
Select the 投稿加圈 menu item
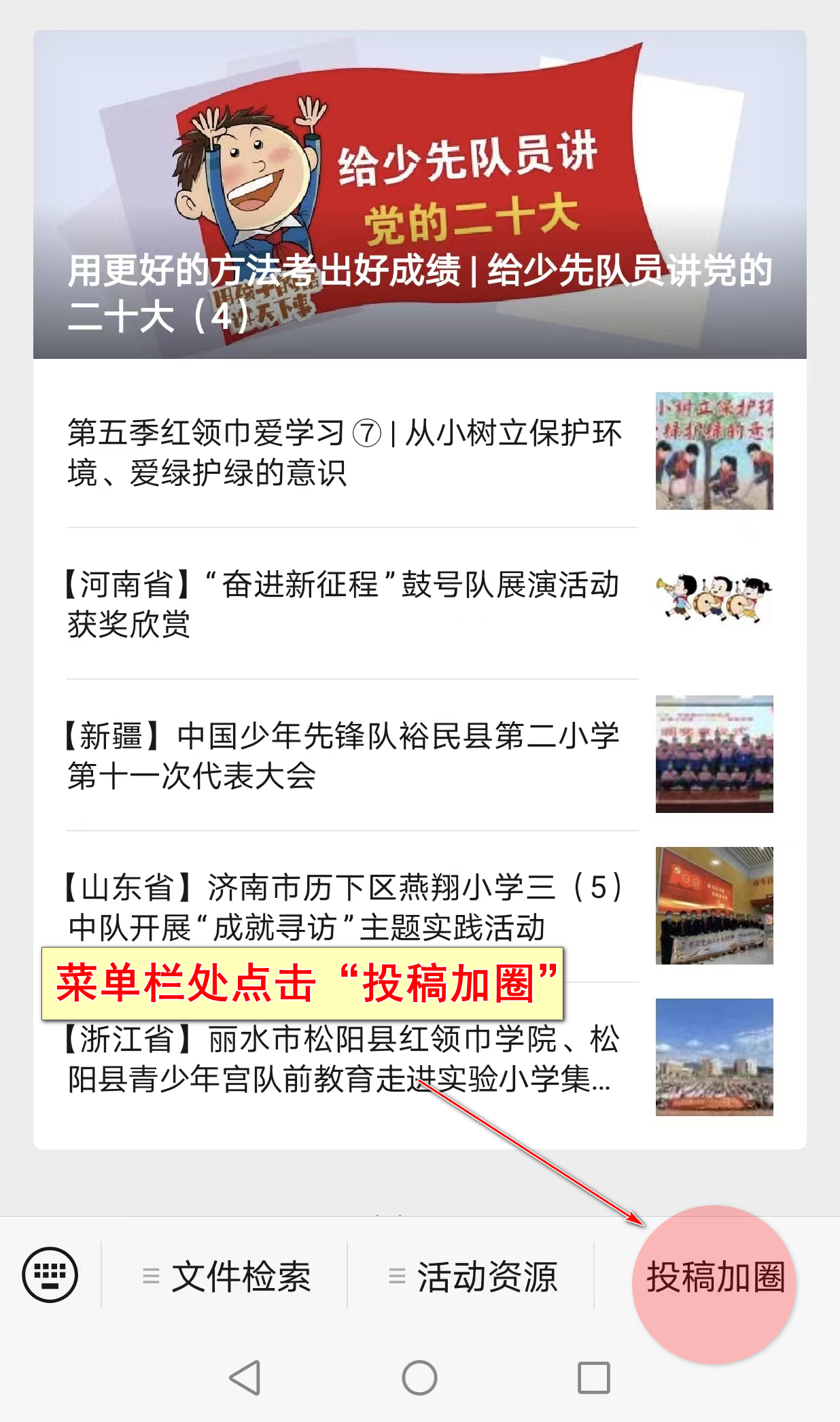(x=715, y=1277)
